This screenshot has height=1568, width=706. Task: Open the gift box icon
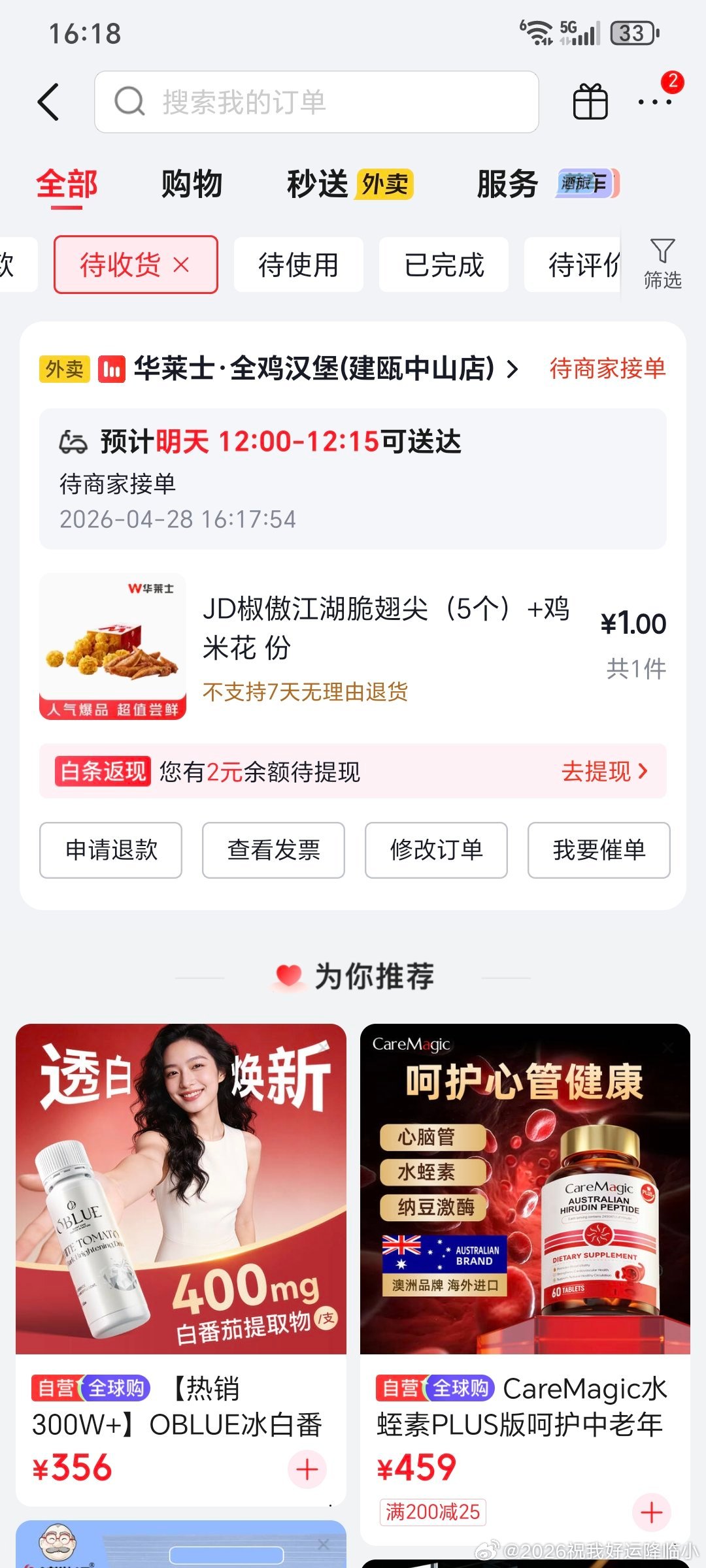(x=590, y=103)
